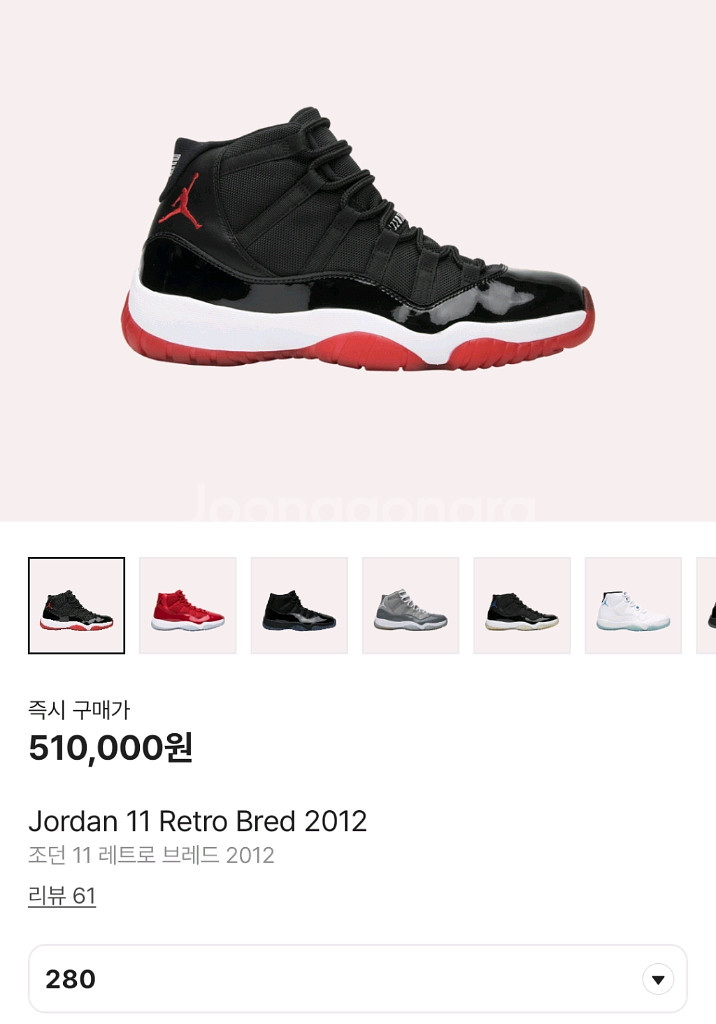Select the black and red Bred thumbnail

pyautogui.click(x=77, y=606)
